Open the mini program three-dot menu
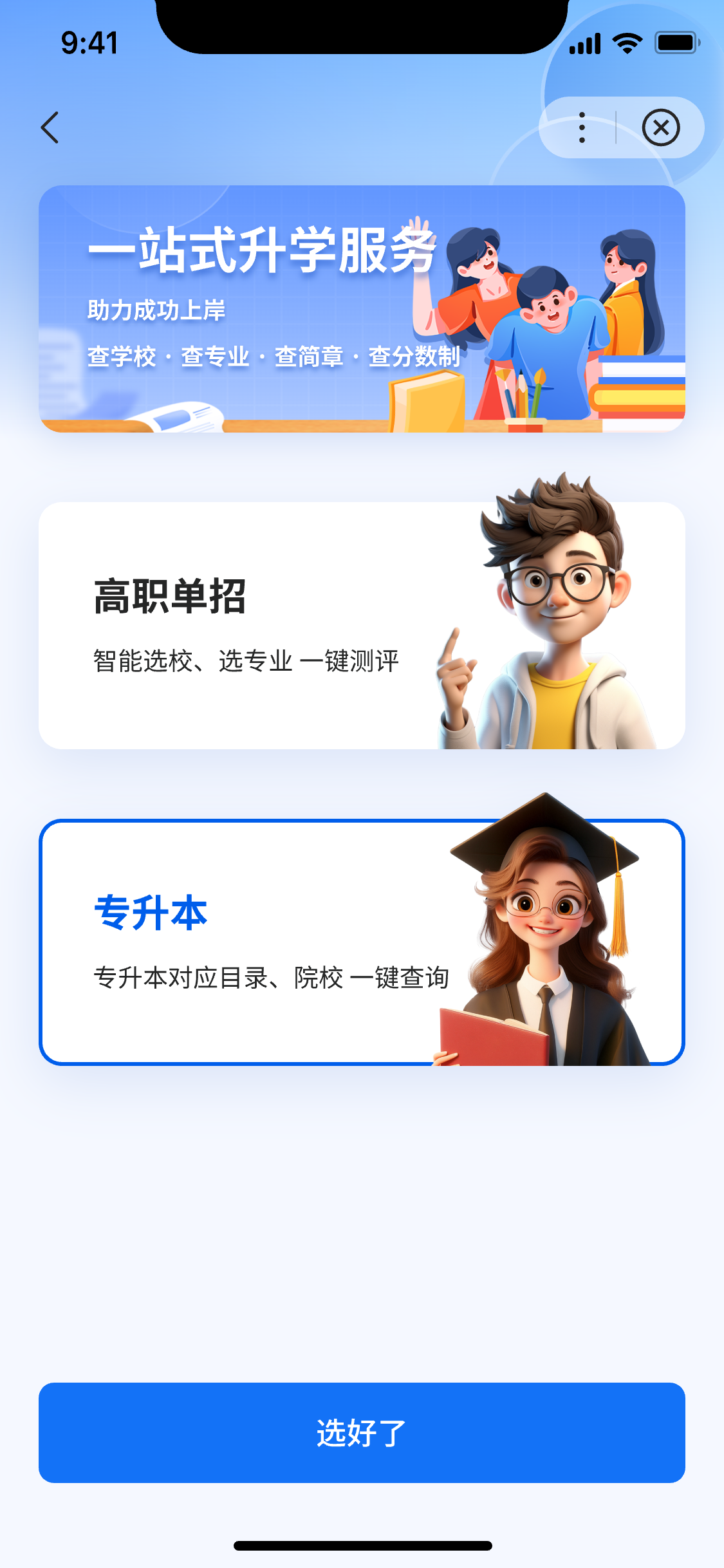This screenshot has height=1568, width=724. [582, 127]
